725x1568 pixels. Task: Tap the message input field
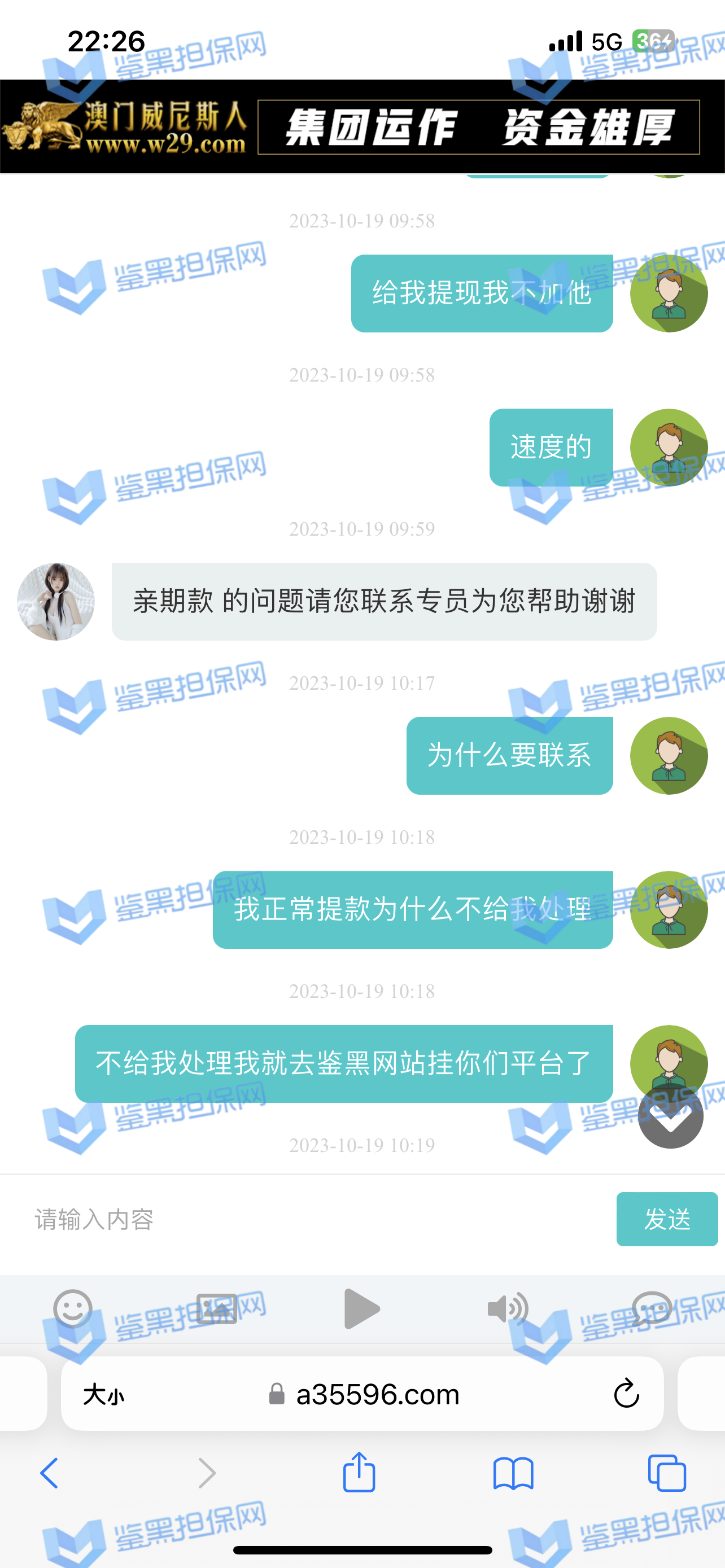(304, 1219)
